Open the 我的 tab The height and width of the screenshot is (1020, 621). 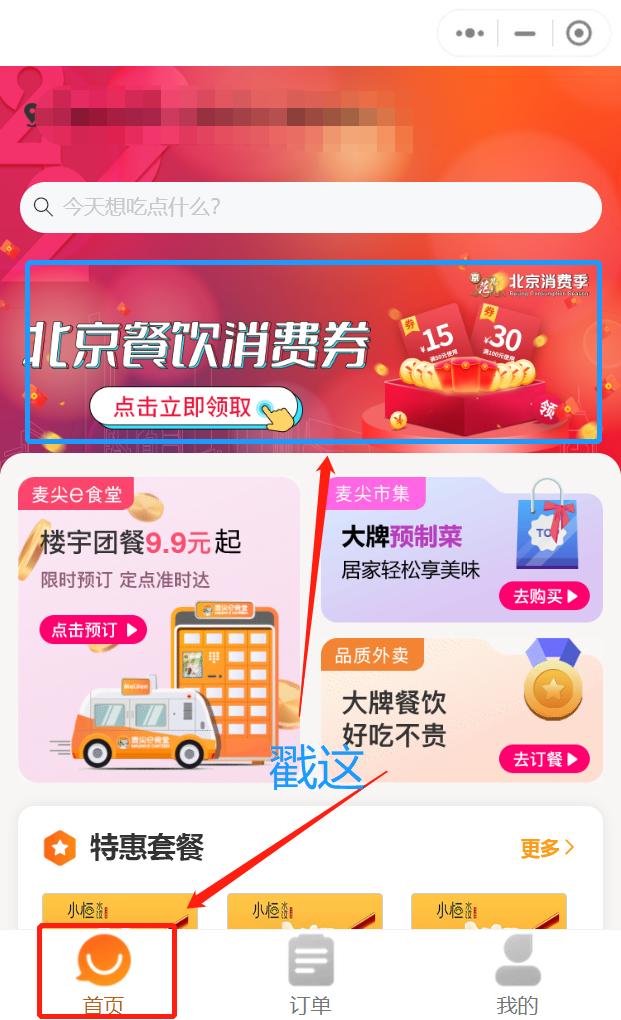click(x=517, y=973)
